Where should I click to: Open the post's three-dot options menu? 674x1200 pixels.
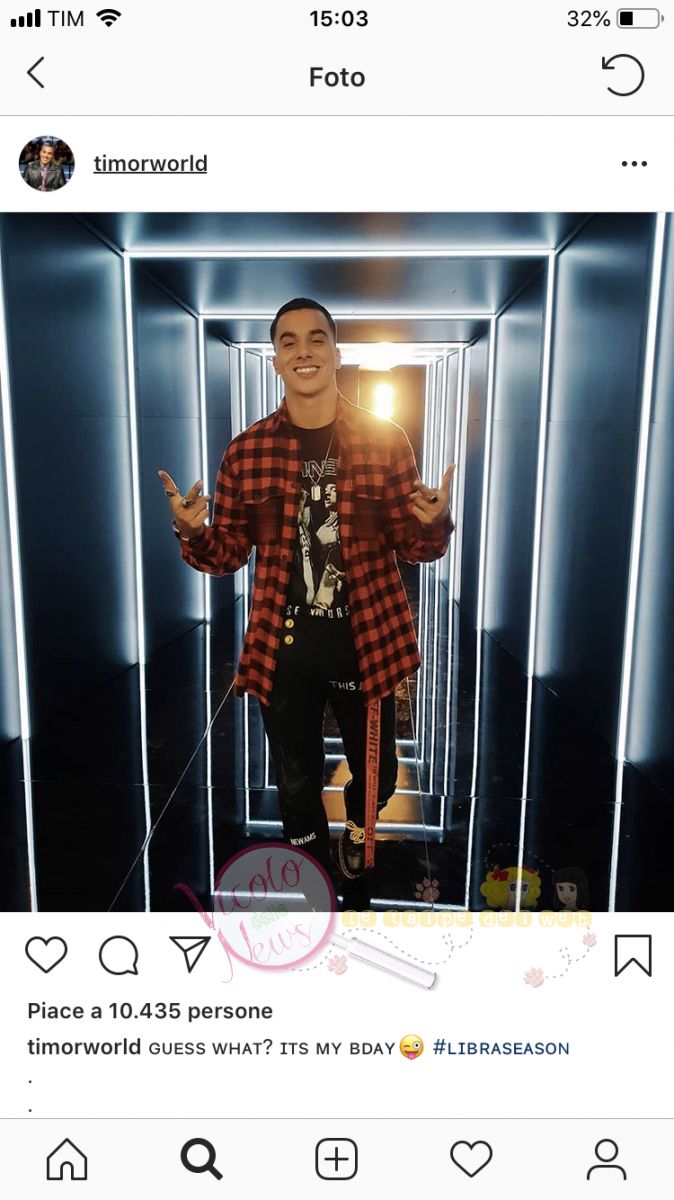[634, 164]
